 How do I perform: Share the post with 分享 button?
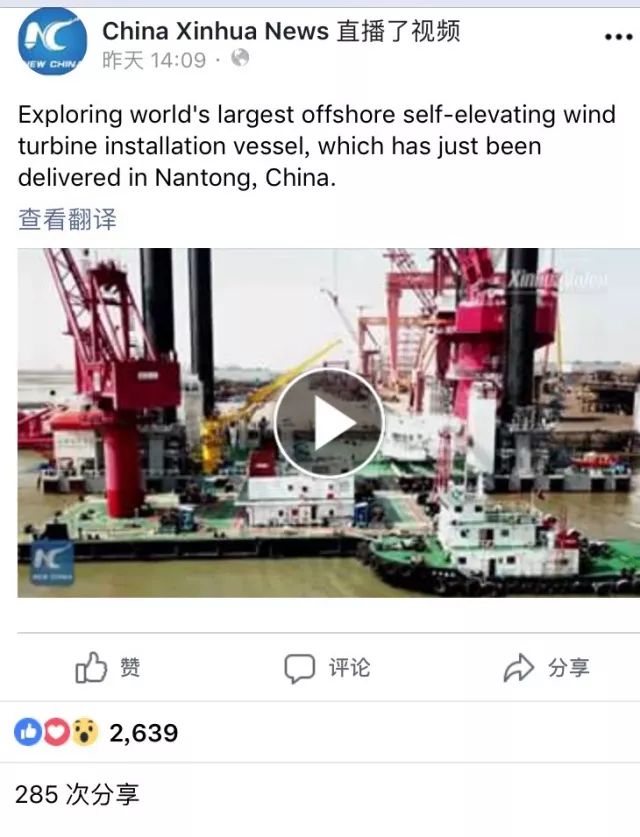coord(546,668)
